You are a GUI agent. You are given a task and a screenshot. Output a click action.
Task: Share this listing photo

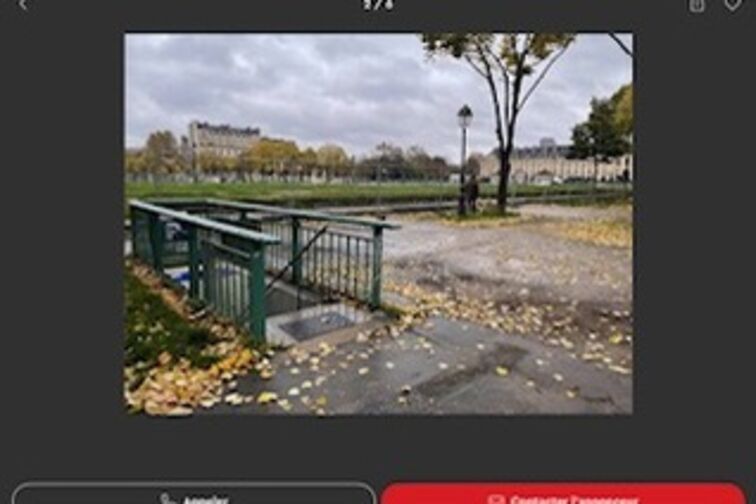click(x=697, y=4)
